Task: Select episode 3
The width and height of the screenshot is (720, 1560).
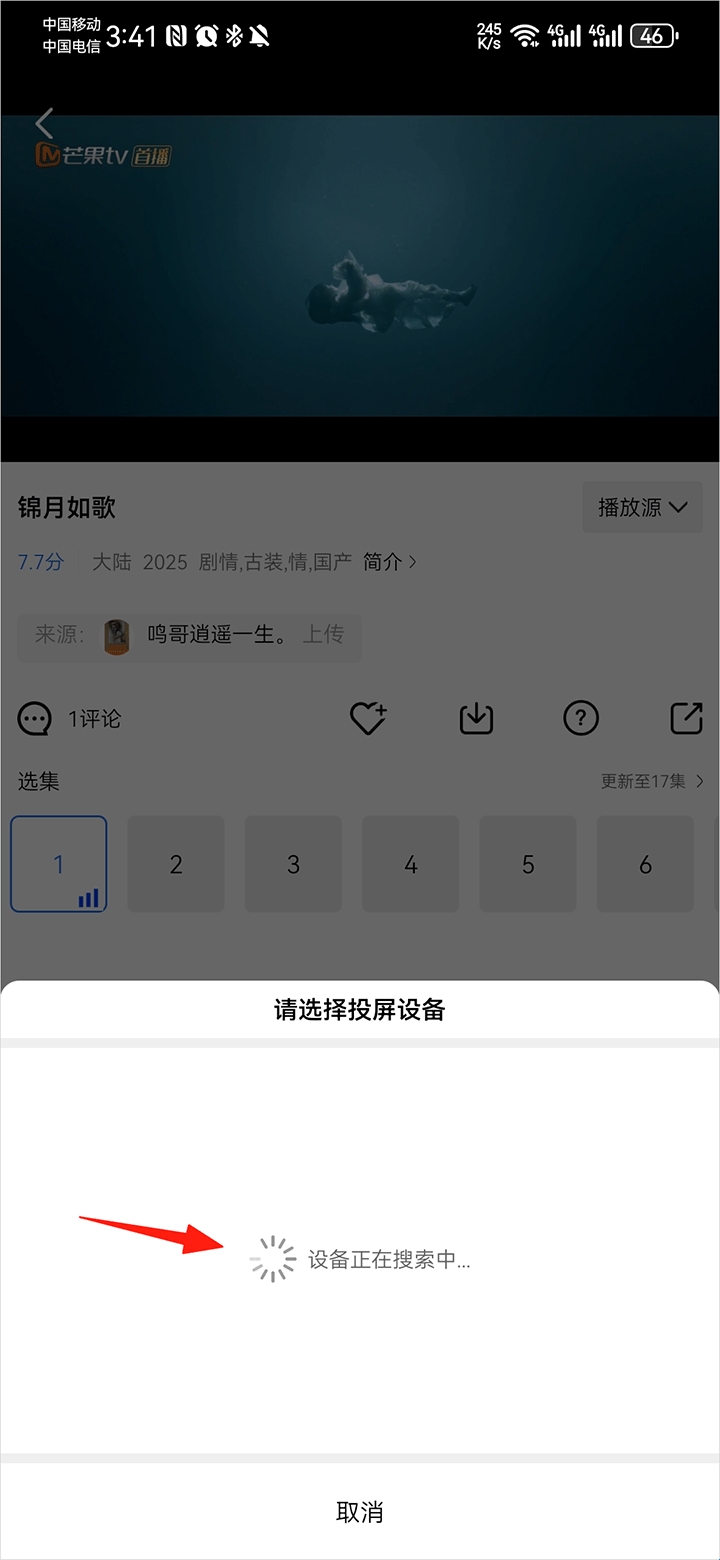Action: (293, 864)
